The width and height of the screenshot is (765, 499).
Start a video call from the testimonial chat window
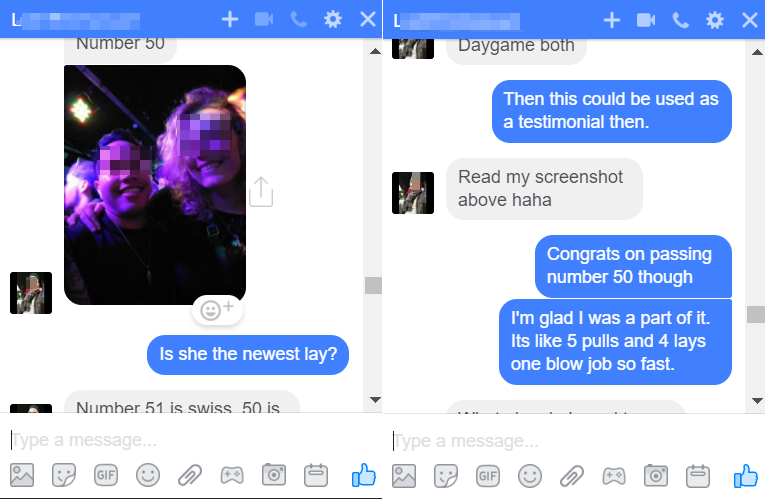click(x=645, y=19)
